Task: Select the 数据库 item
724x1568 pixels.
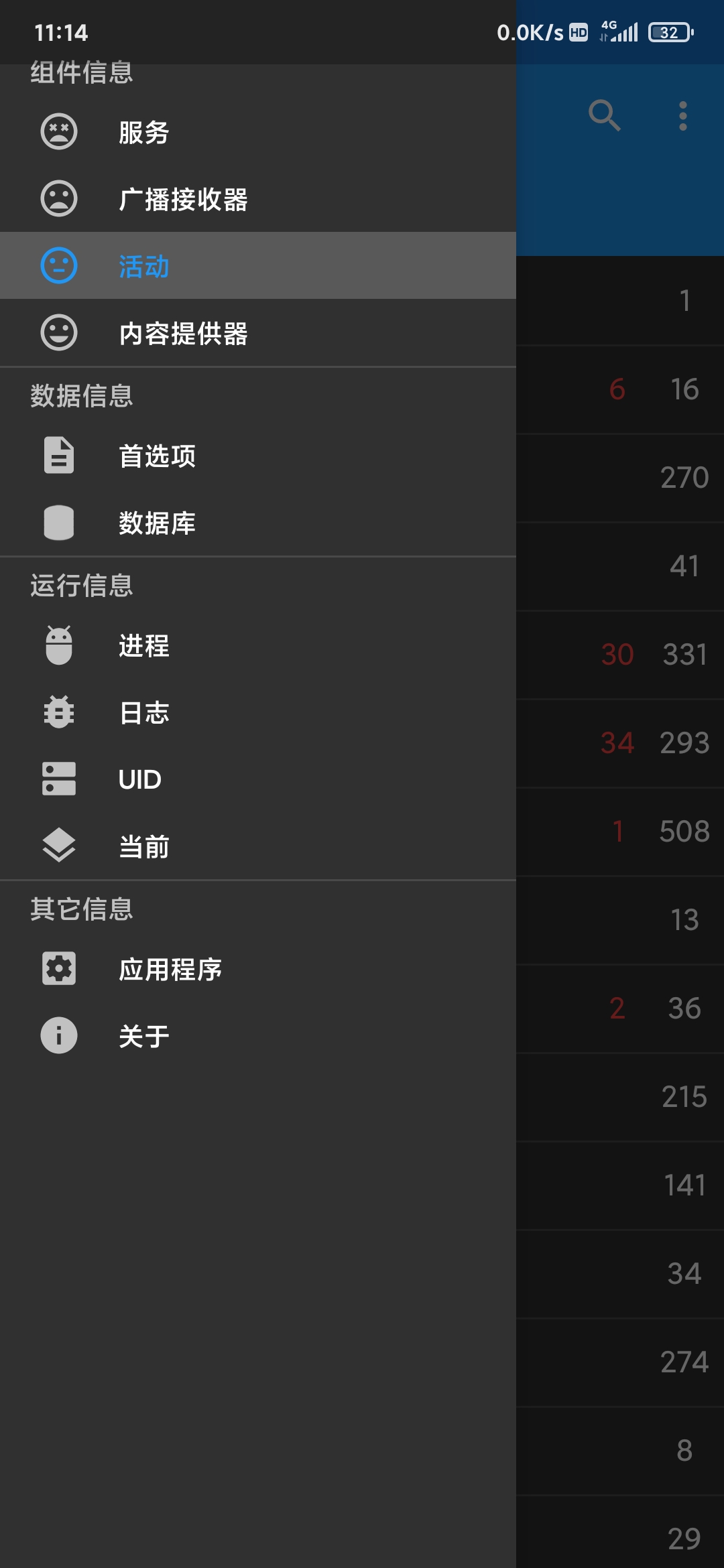Action: 258,523
